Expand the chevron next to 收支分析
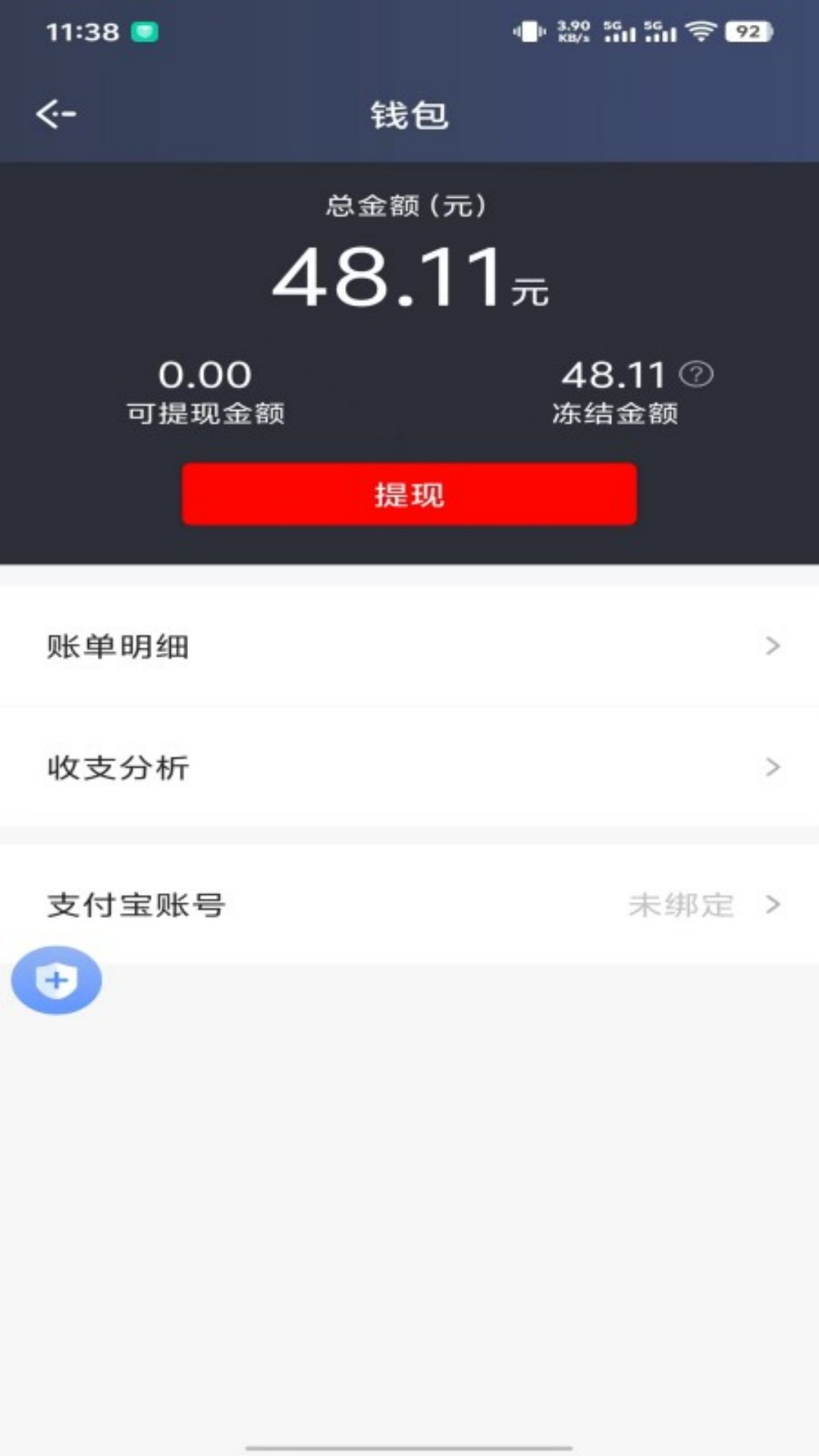The height and width of the screenshot is (1456, 819). tap(774, 768)
